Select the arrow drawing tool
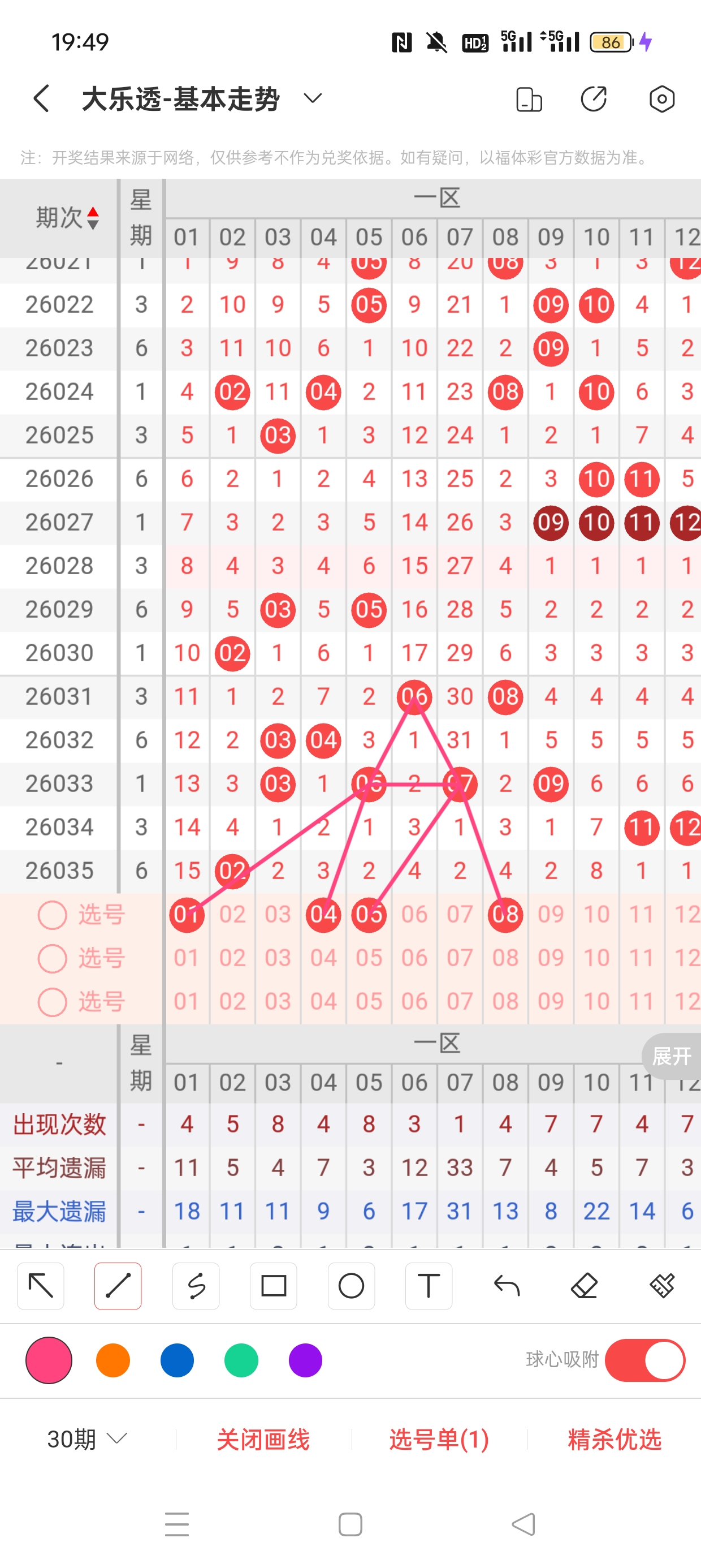The height and width of the screenshot is (1568, 701). 41,1286
